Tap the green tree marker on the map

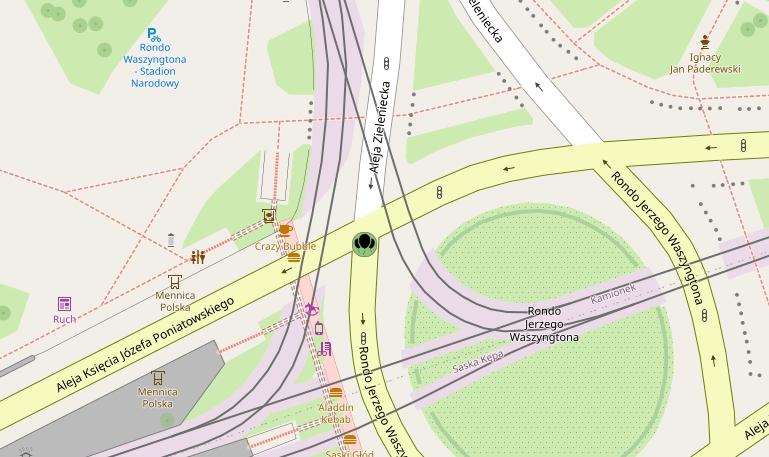pos(363,243)
